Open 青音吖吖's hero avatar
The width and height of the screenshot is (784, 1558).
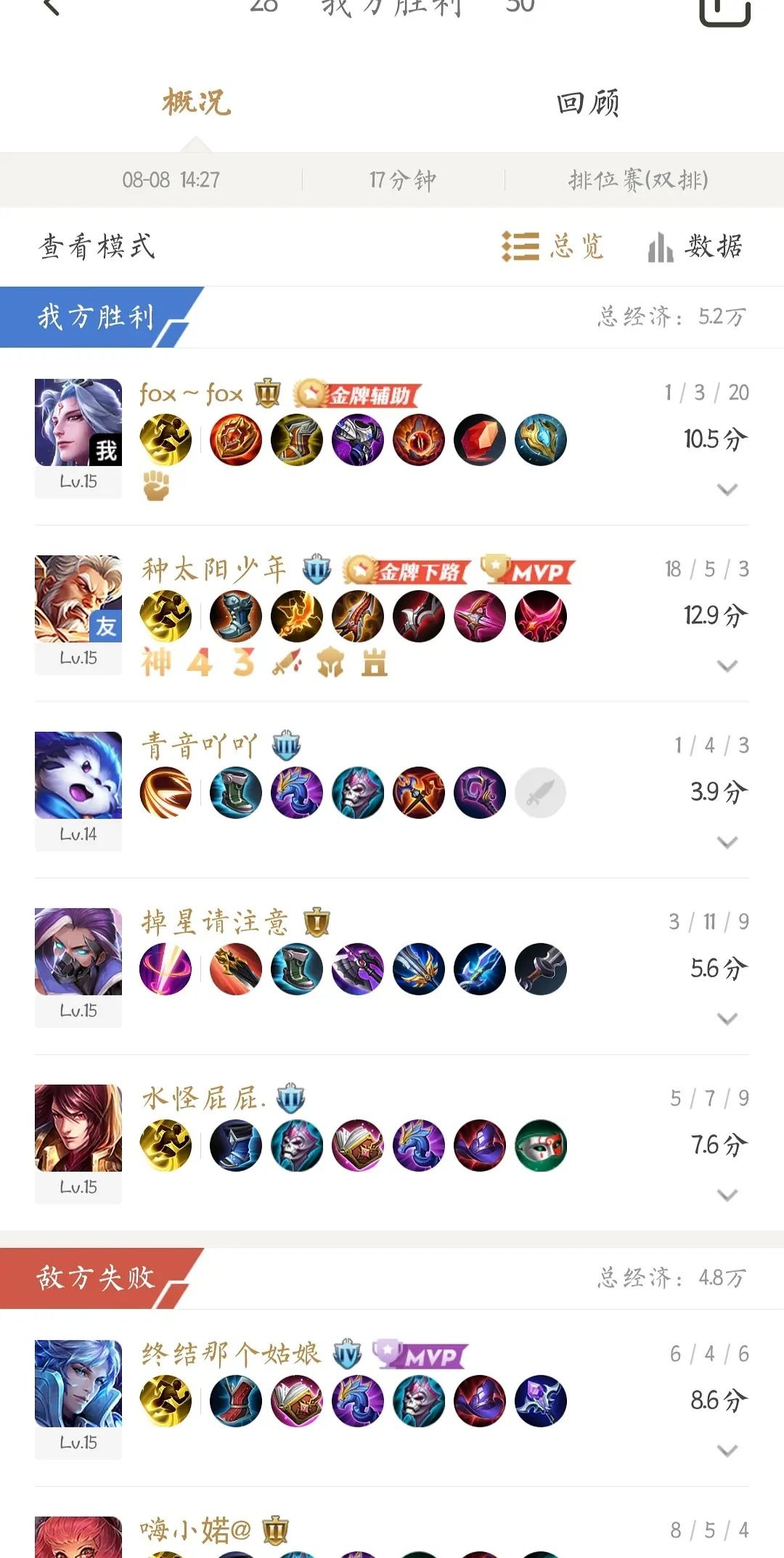[x=78, y=775]
